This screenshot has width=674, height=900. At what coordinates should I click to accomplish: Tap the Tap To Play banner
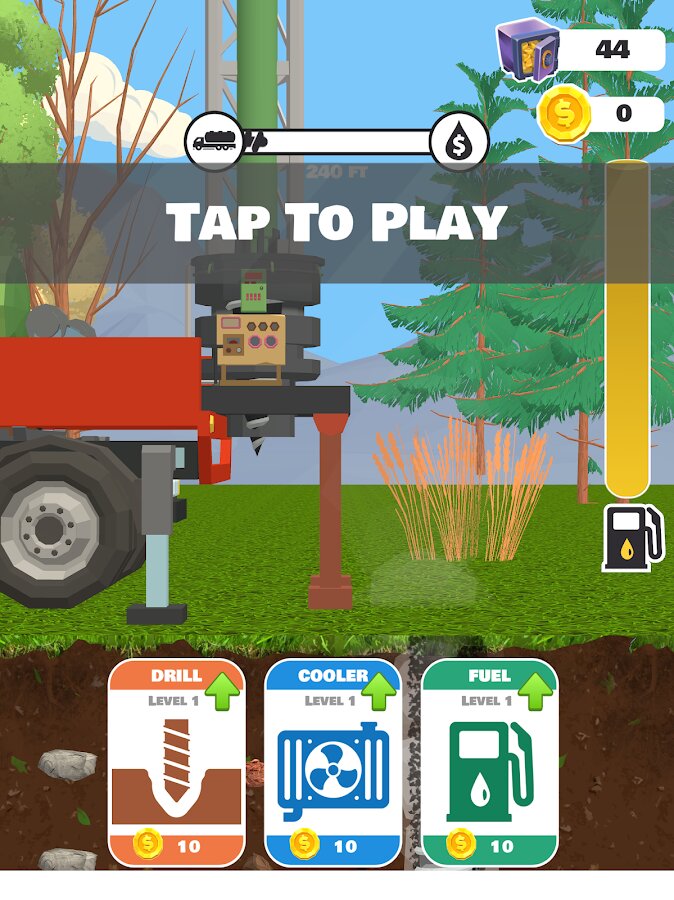337,222
